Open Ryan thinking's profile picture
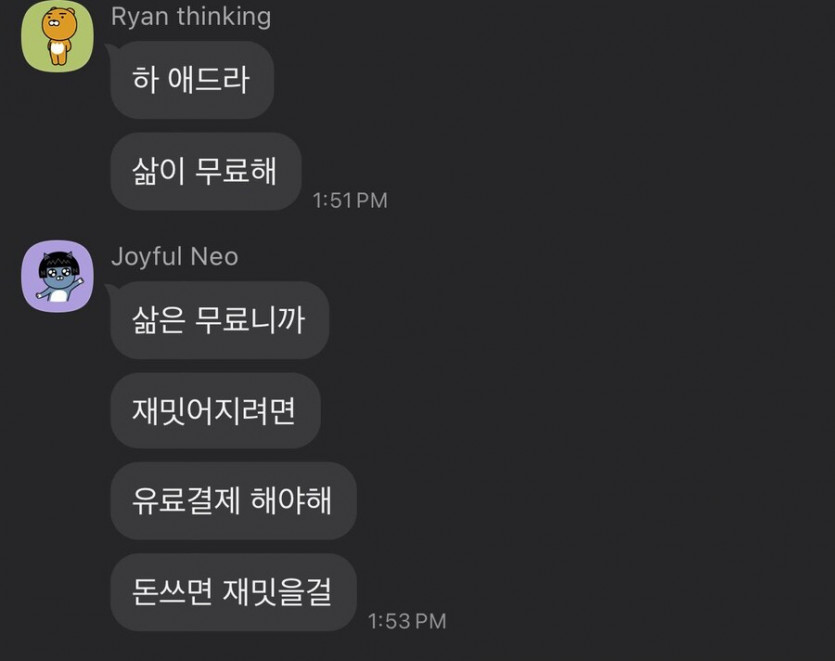Screen dimensions: 835x661 coord(57,37)
